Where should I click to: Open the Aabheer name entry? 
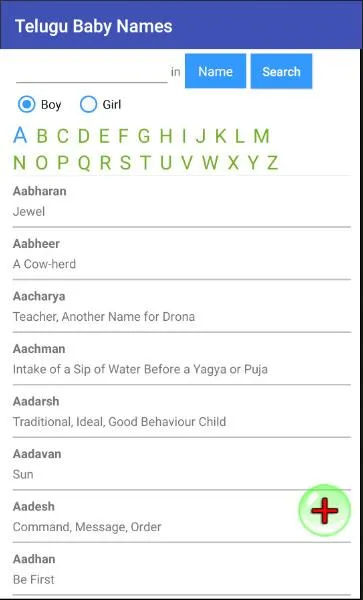(182, 254)
